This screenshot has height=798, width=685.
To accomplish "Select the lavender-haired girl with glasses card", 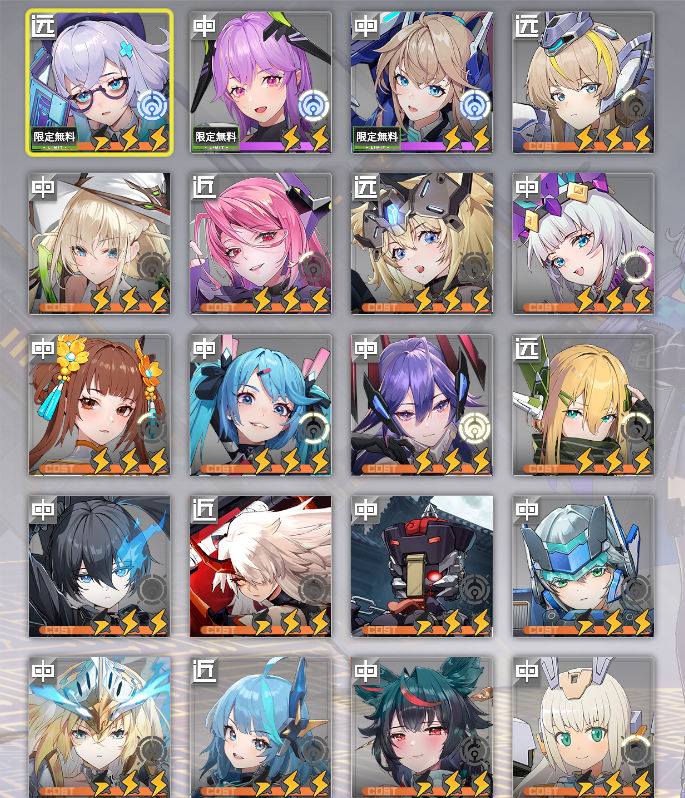I will [100, 82].
